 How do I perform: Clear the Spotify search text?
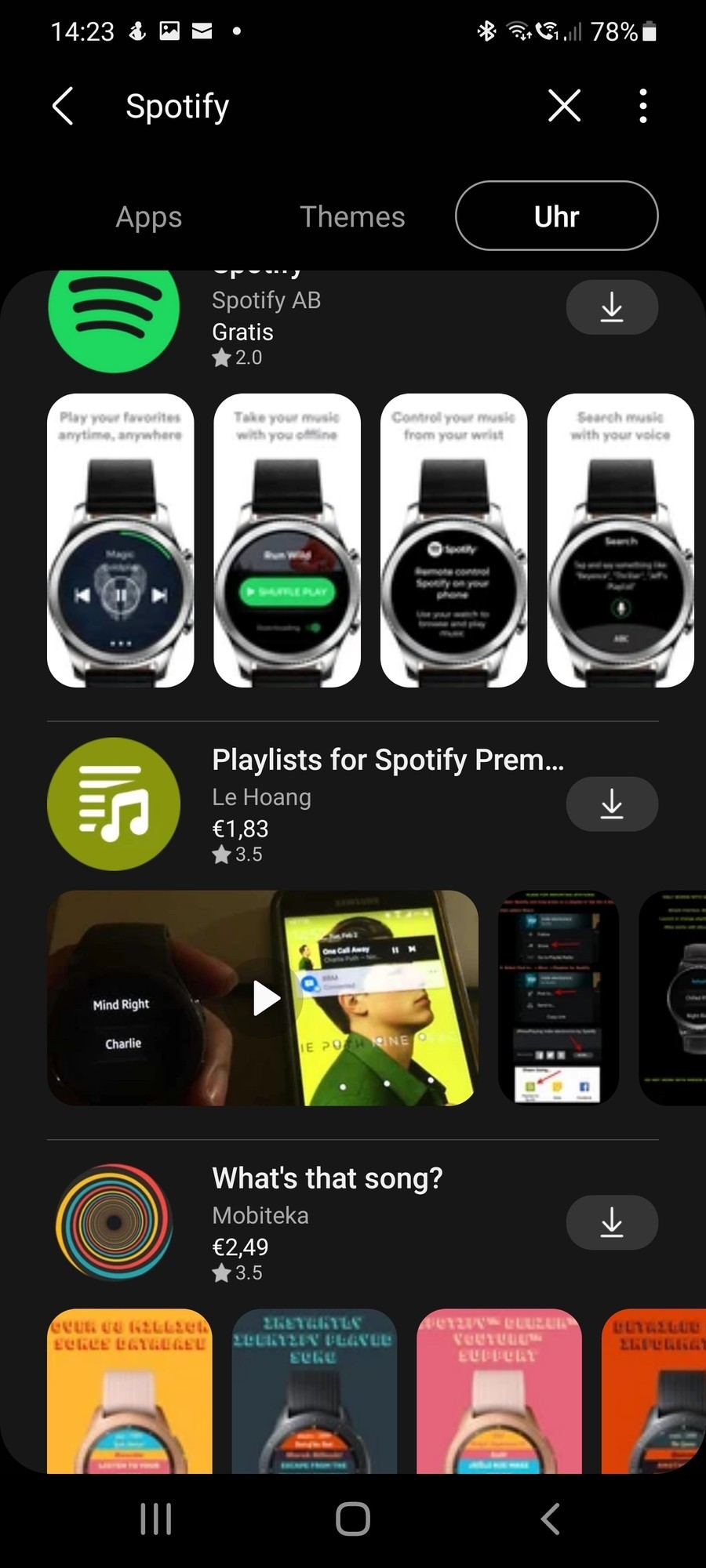[x=564, y=105]
